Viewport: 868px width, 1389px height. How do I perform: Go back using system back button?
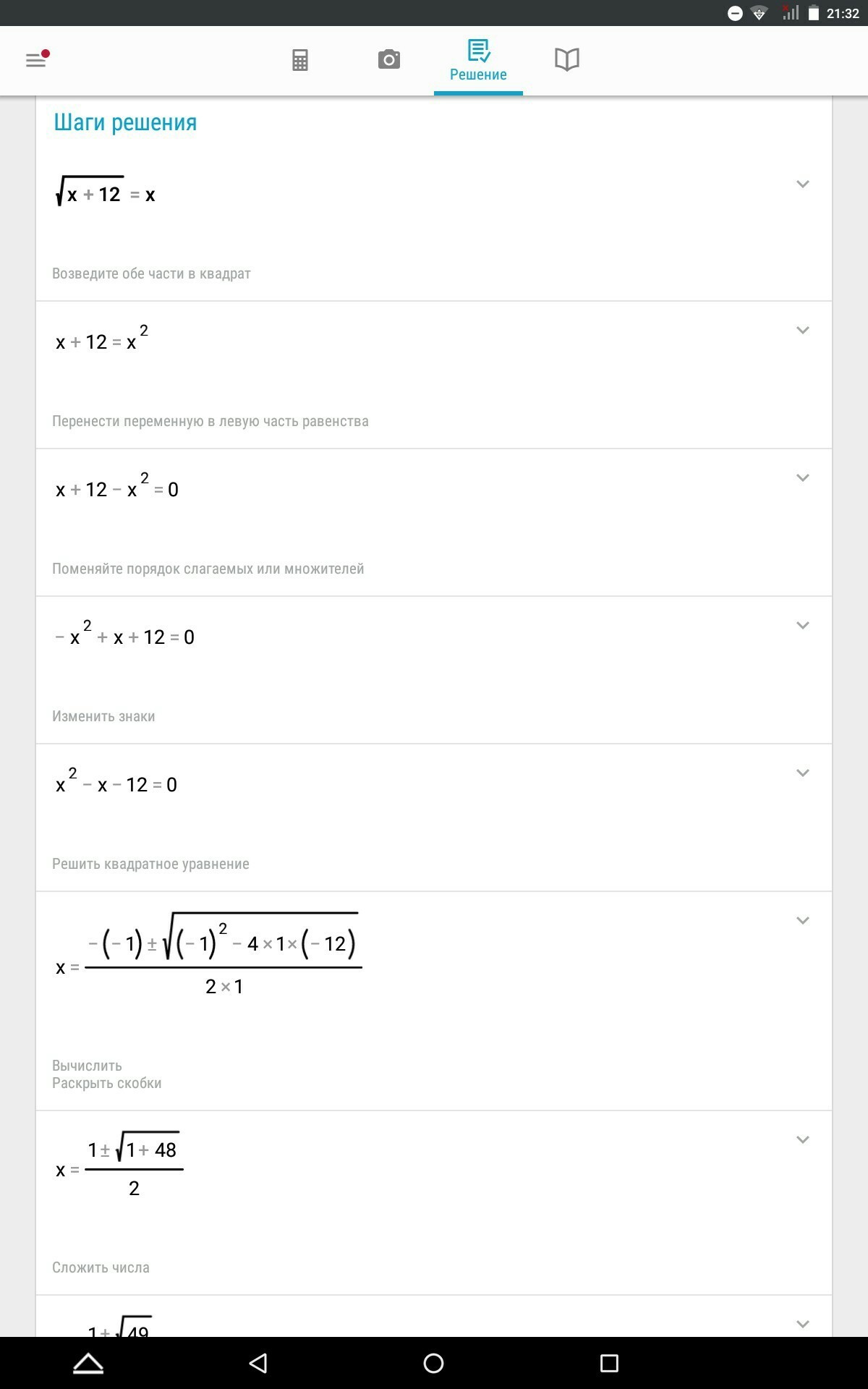[258, 1363]
